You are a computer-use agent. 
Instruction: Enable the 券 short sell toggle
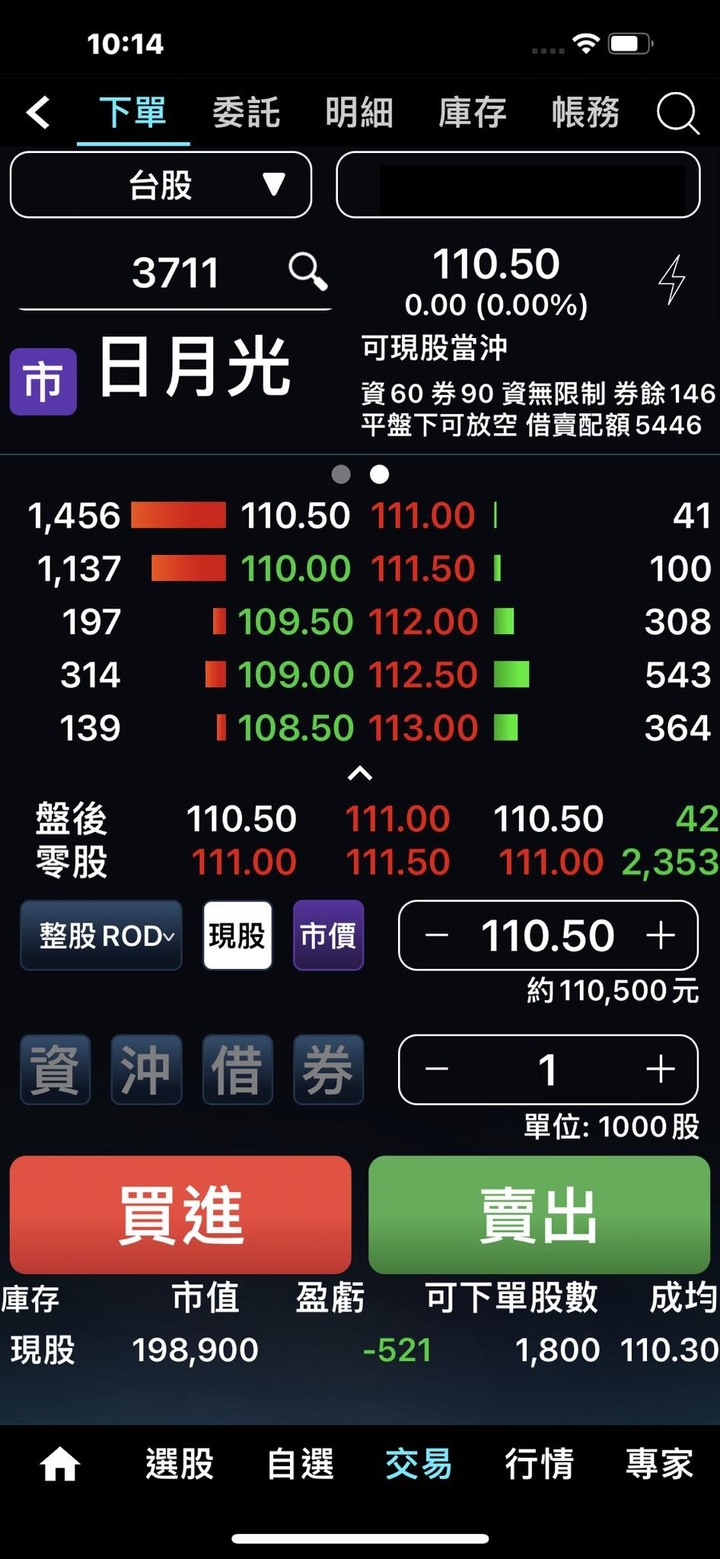[328, 1068]
